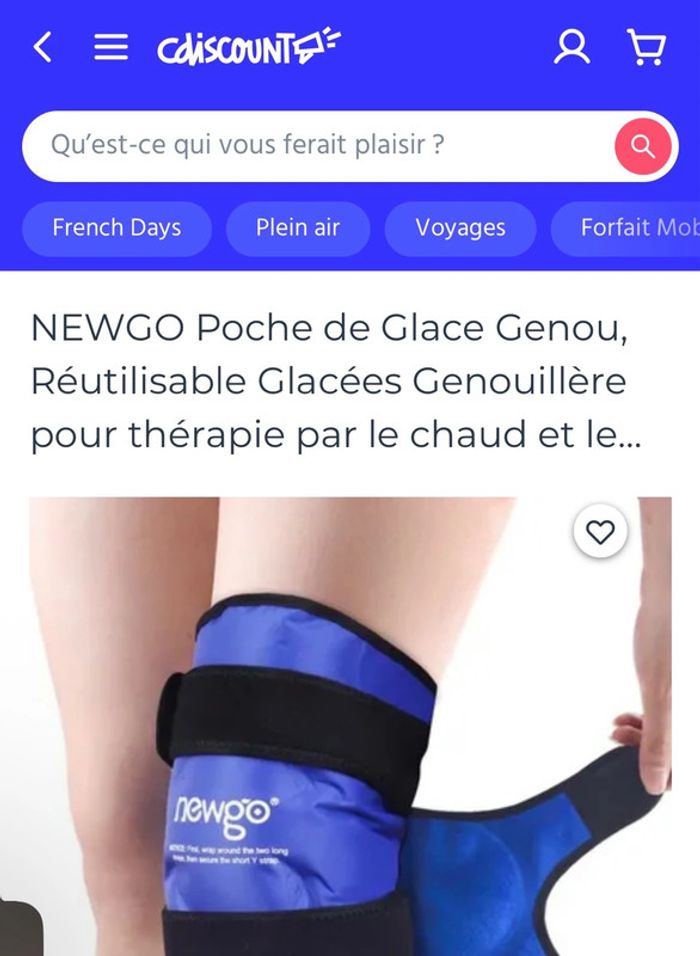View the shopping cart

coord(646,47)
